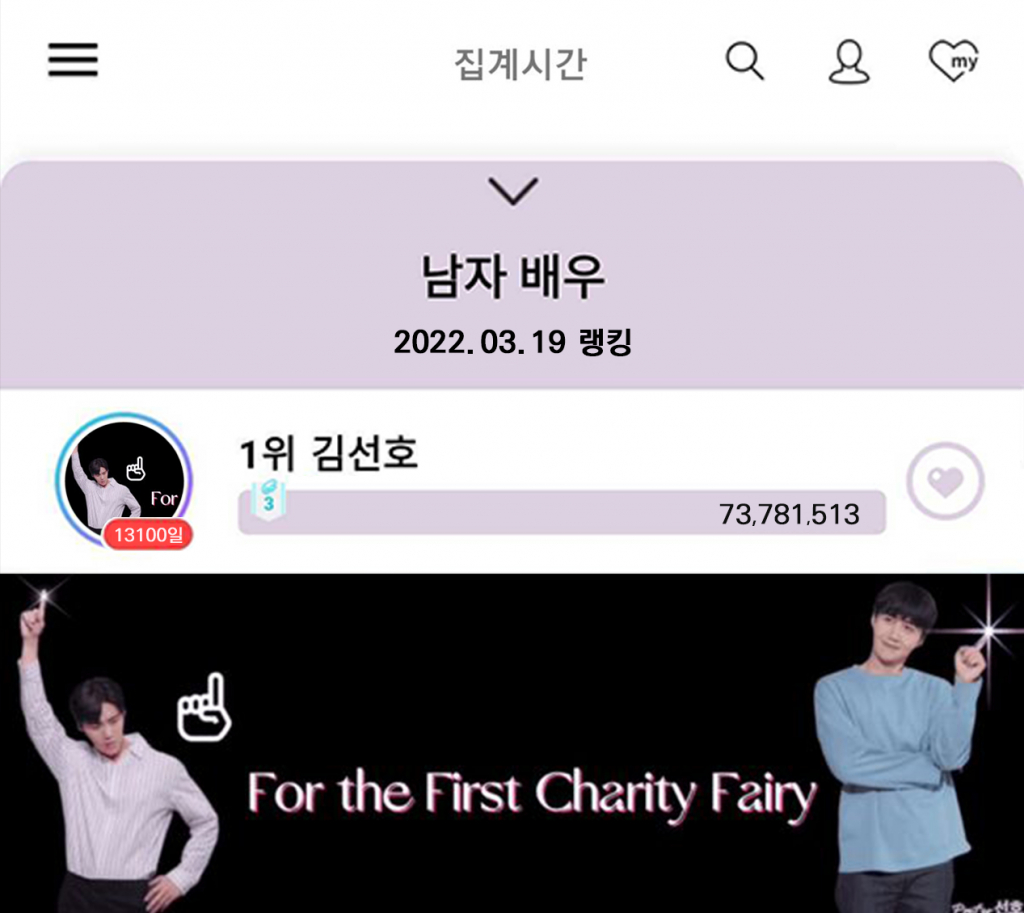1024x913 pixels.
Task: Open the my heart favorites icon
Action: [953, 62]
